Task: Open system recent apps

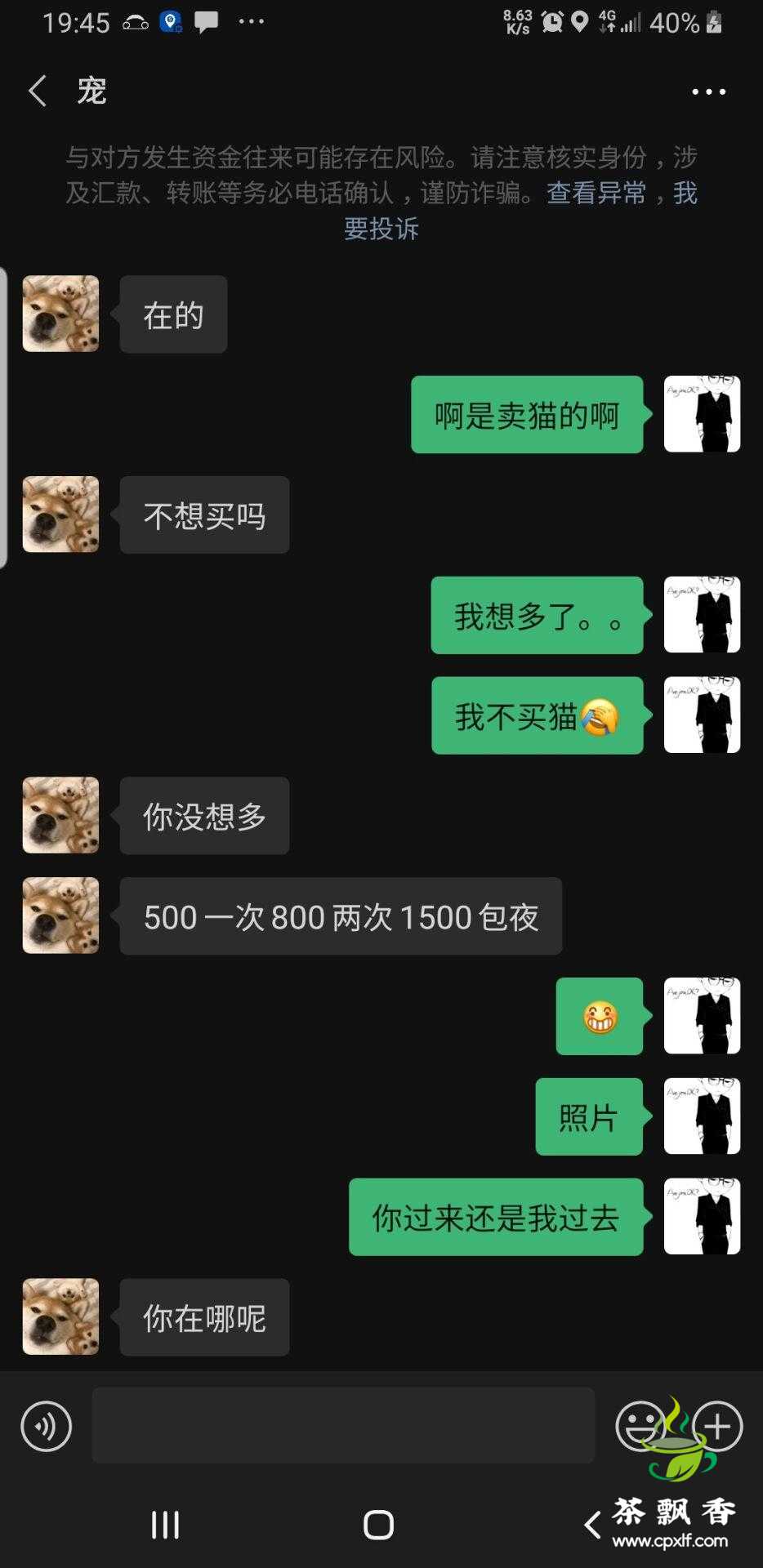Action: coord(166,1524)
